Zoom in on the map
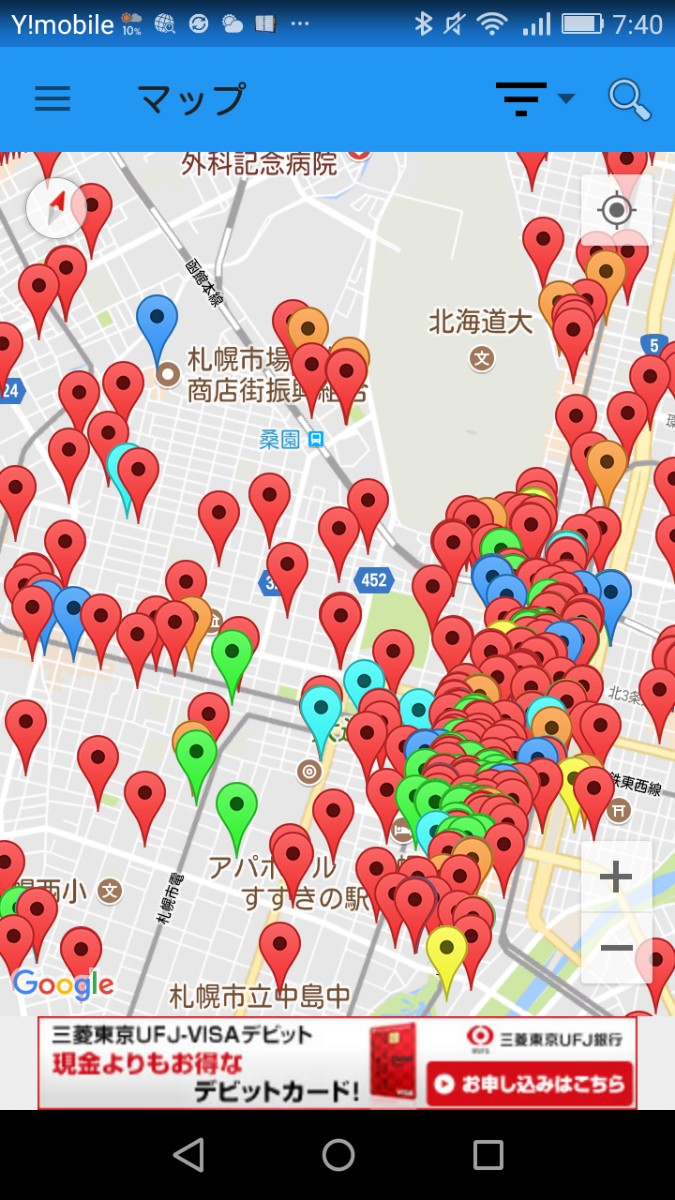Image resolution: width=675 pixels, height=1200 pixels. coord(616,877)
